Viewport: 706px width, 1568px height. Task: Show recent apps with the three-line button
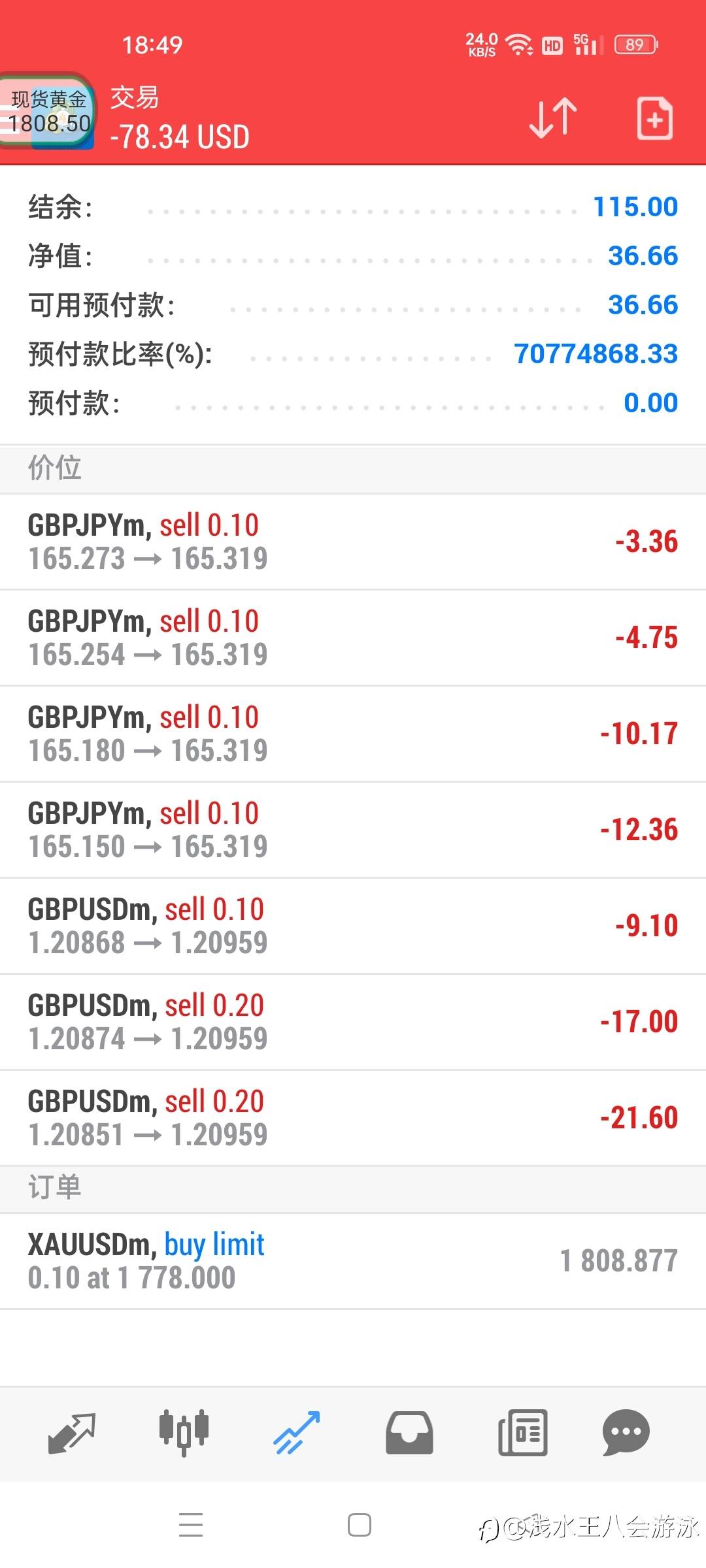point(191,1525)
